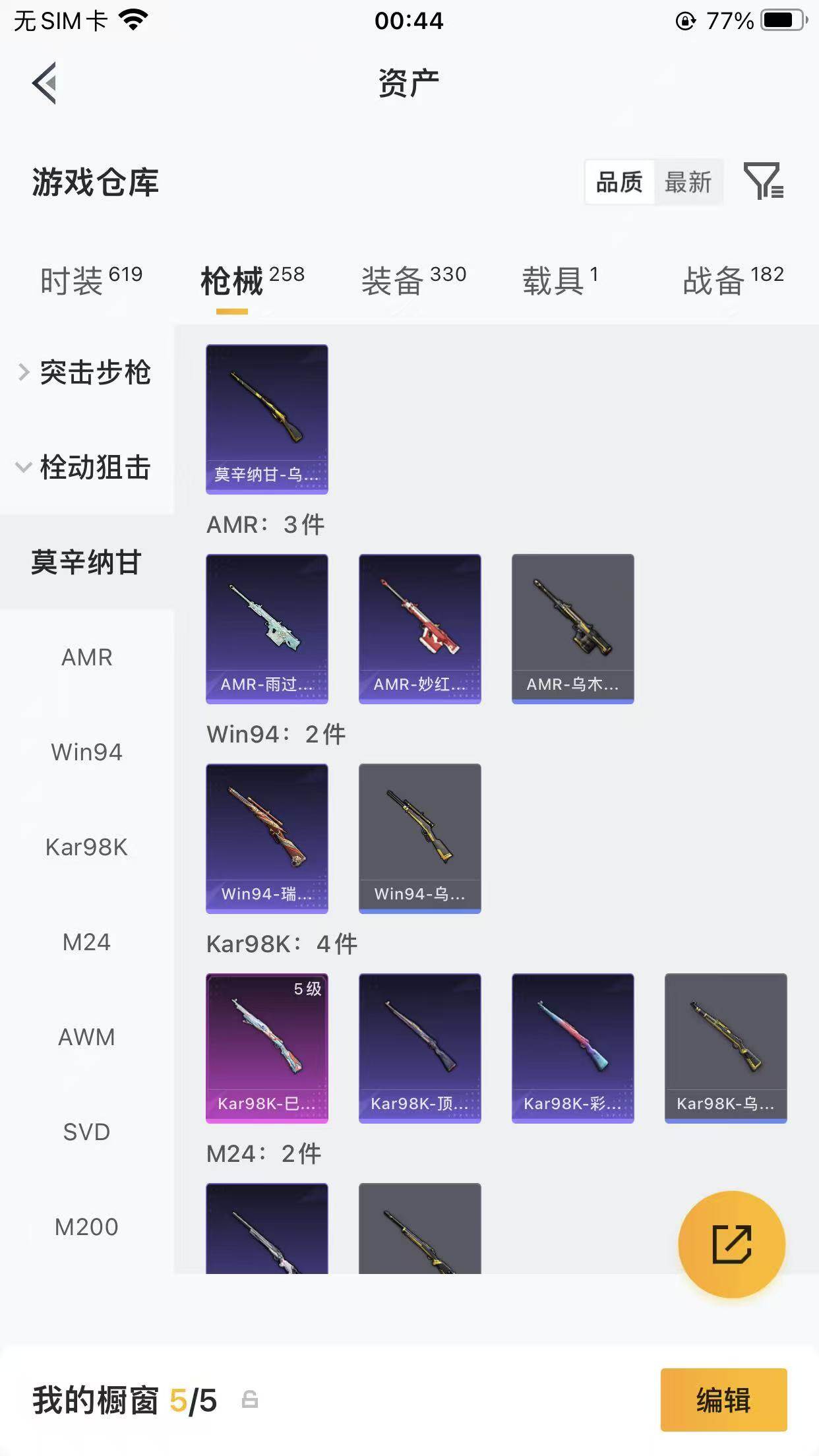
Task: Tap the Wi-Fi icon in the status bar
Action: [131, 20]
